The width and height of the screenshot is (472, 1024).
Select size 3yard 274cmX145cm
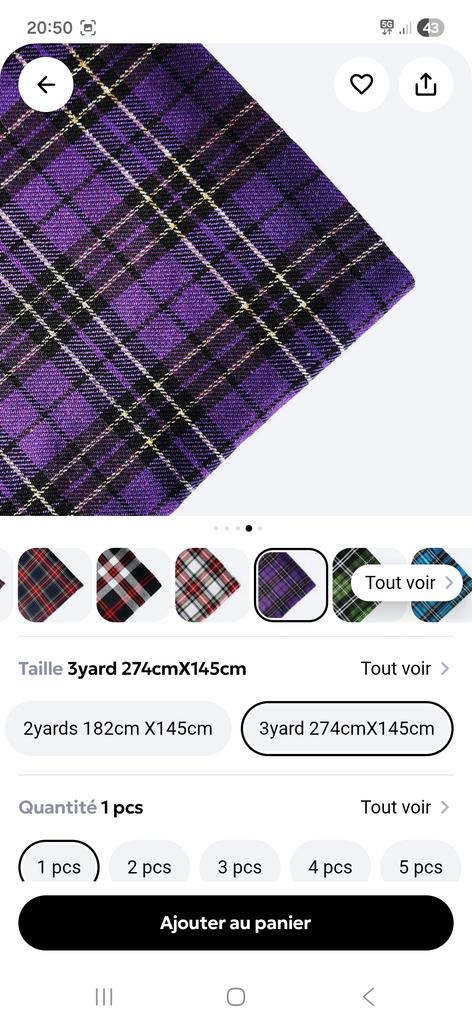click(x=347, y=728)
